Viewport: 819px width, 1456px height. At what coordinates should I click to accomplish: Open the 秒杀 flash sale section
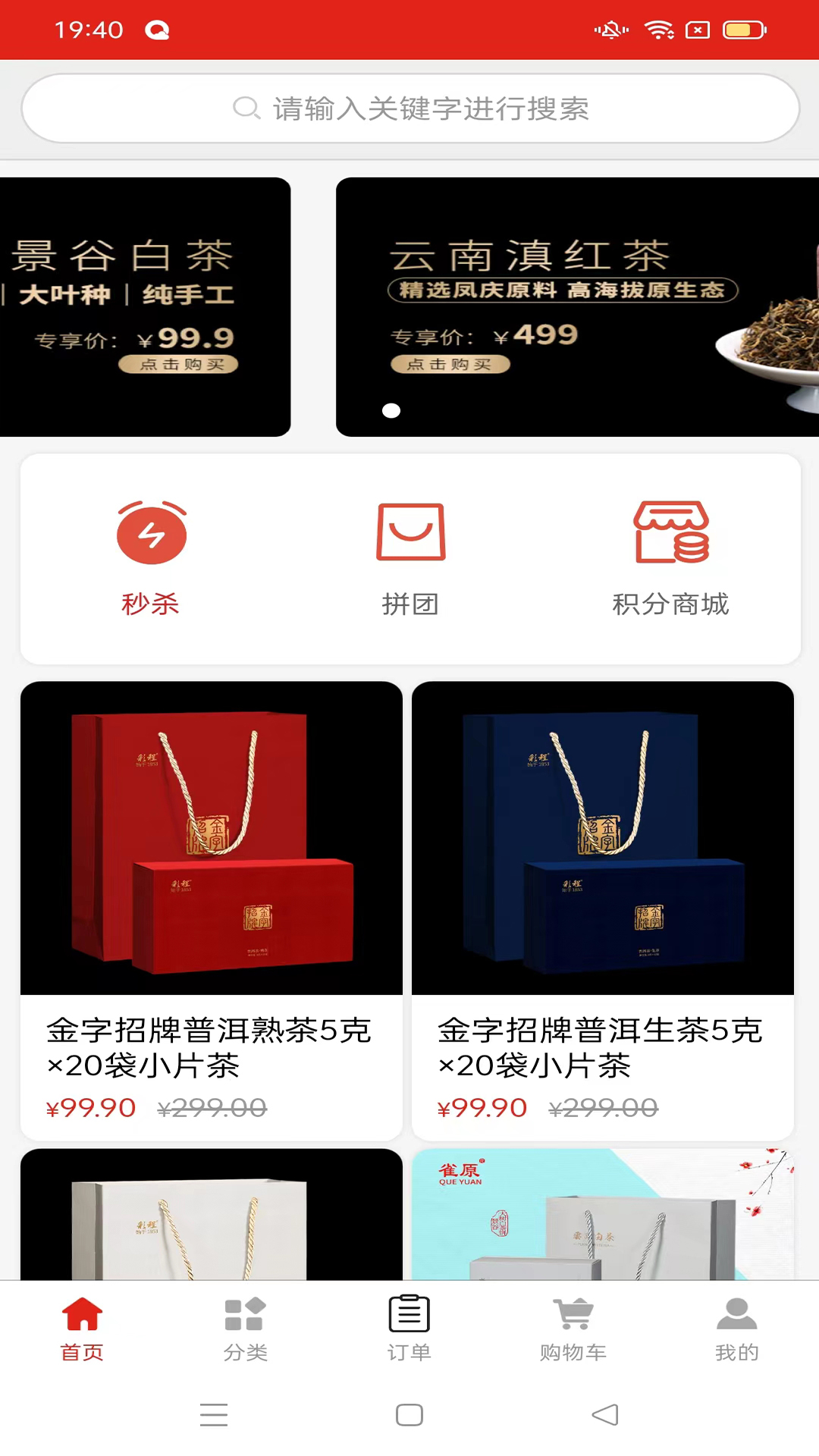click(x=150, y=557)
